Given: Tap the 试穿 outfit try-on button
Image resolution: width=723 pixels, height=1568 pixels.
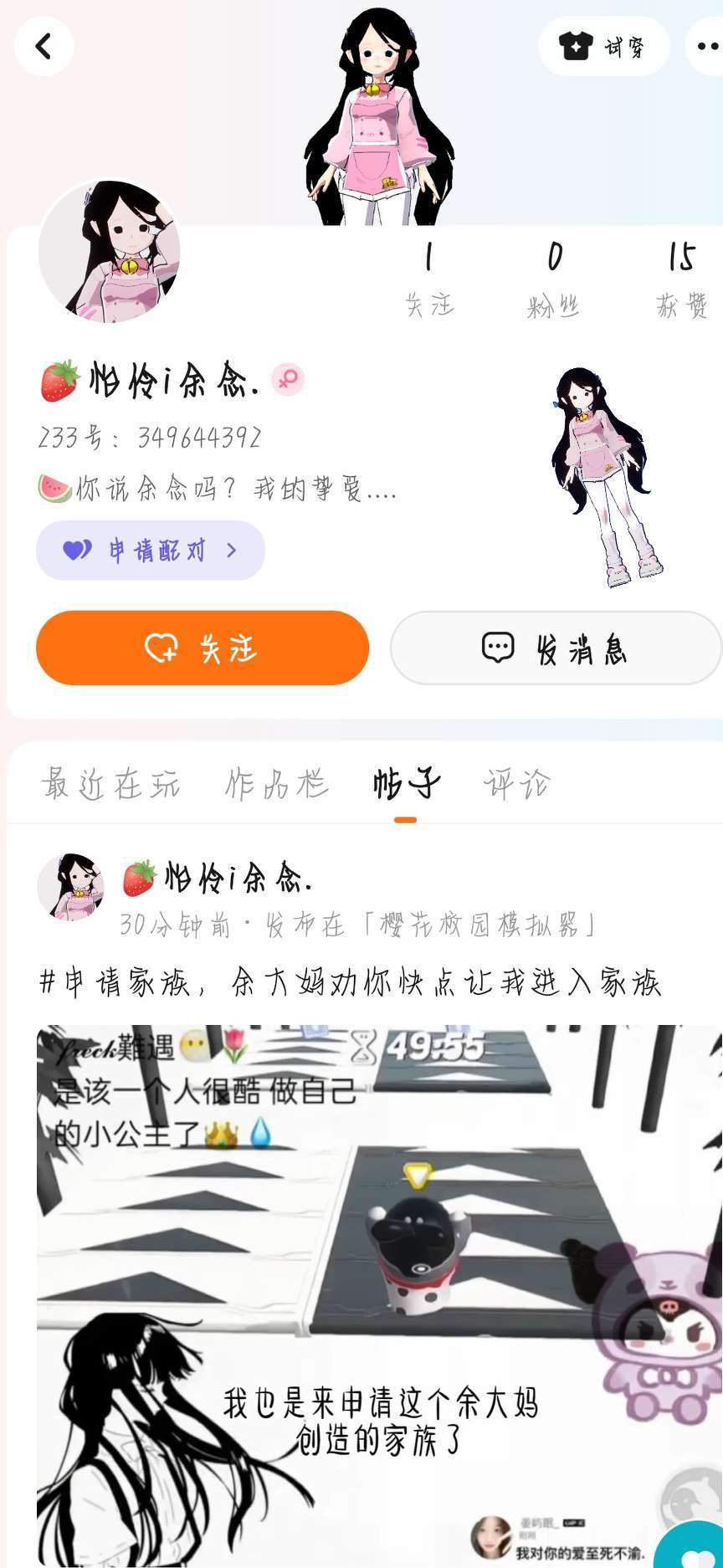Looking at the screenshot, I should pos(603,47).
